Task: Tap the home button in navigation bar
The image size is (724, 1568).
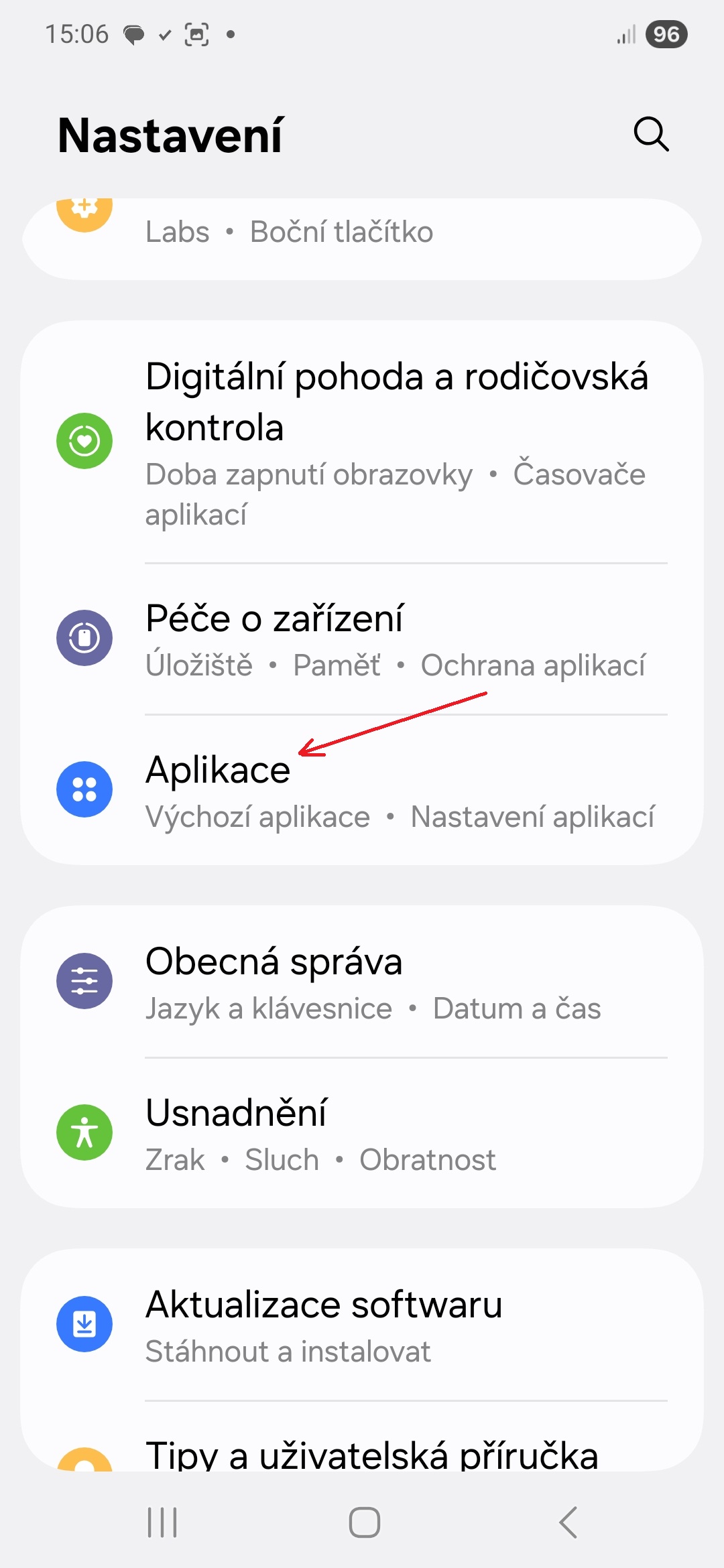Action: (x=364, y=1522)
